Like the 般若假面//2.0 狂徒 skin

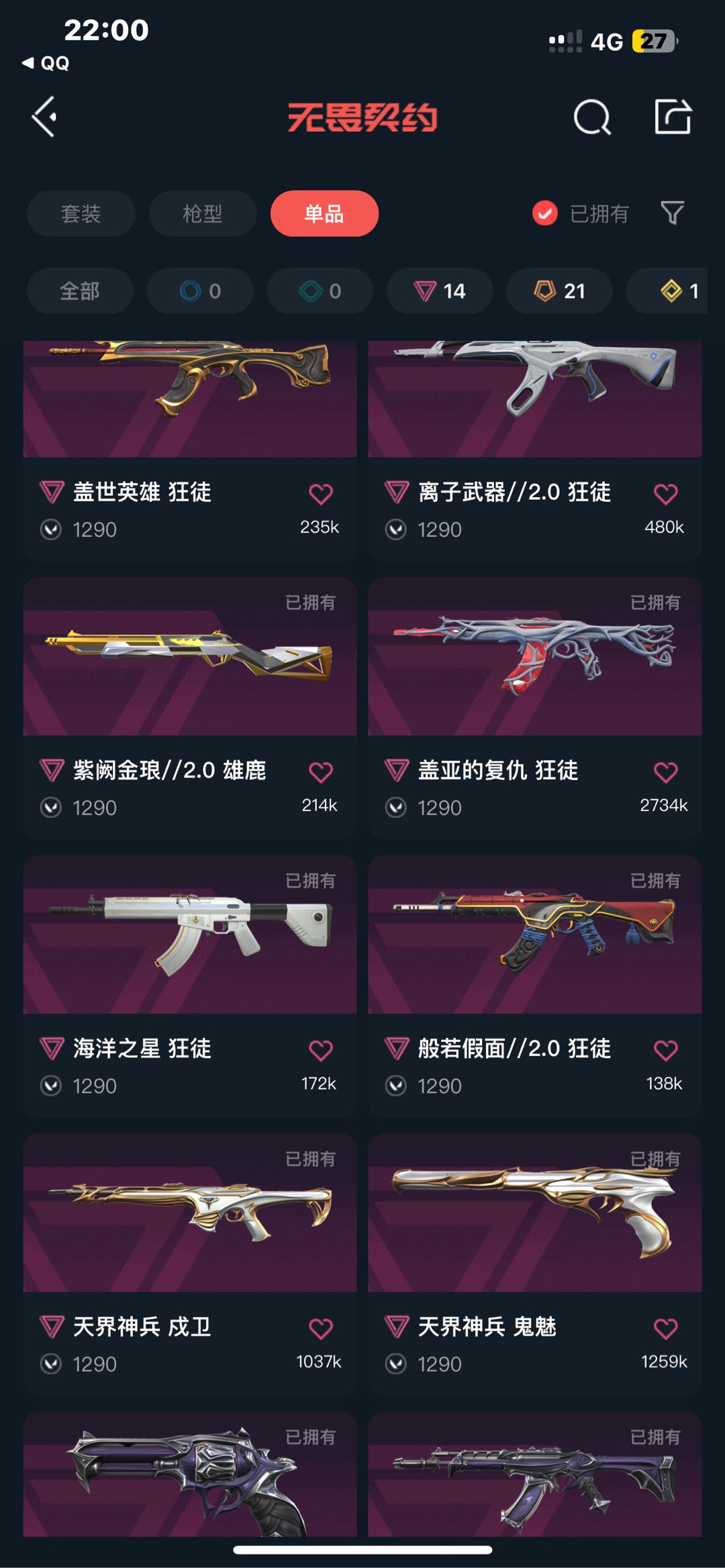pyautogui.click(x=665, y=1050)
